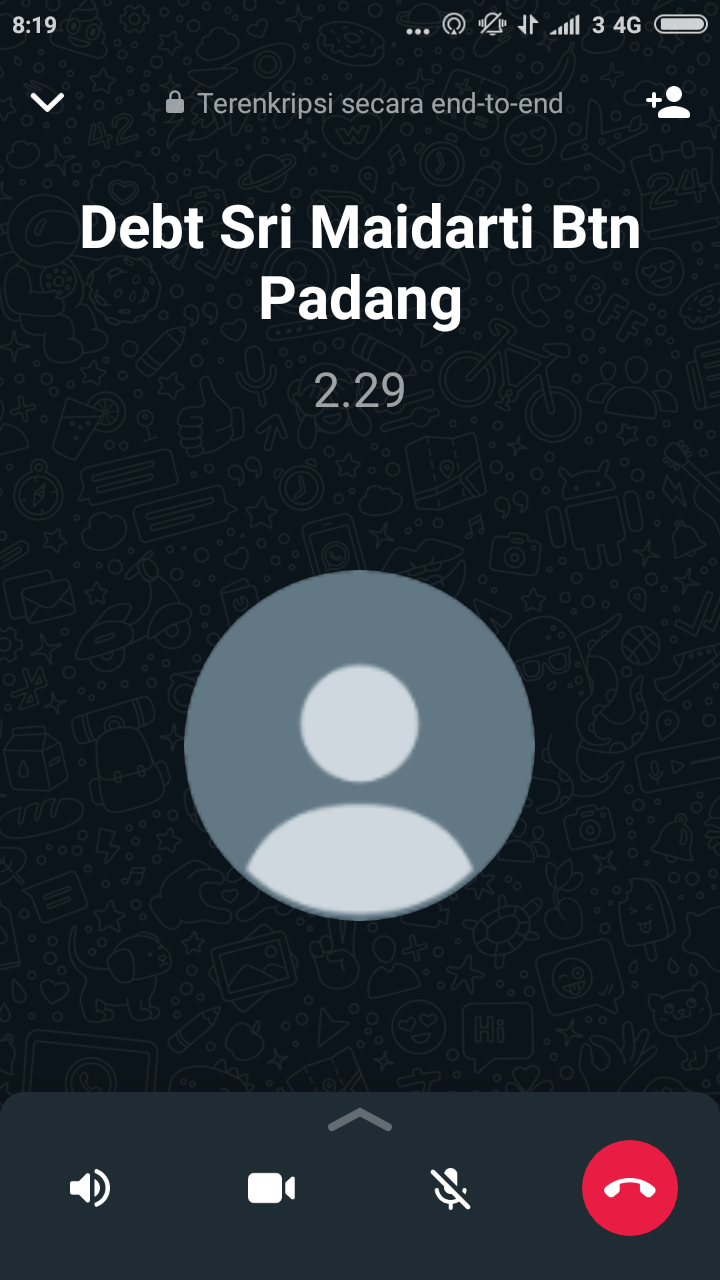Add a participant to the call
The height and width of the screenshot is (1280, 720).
click(668, 102)
